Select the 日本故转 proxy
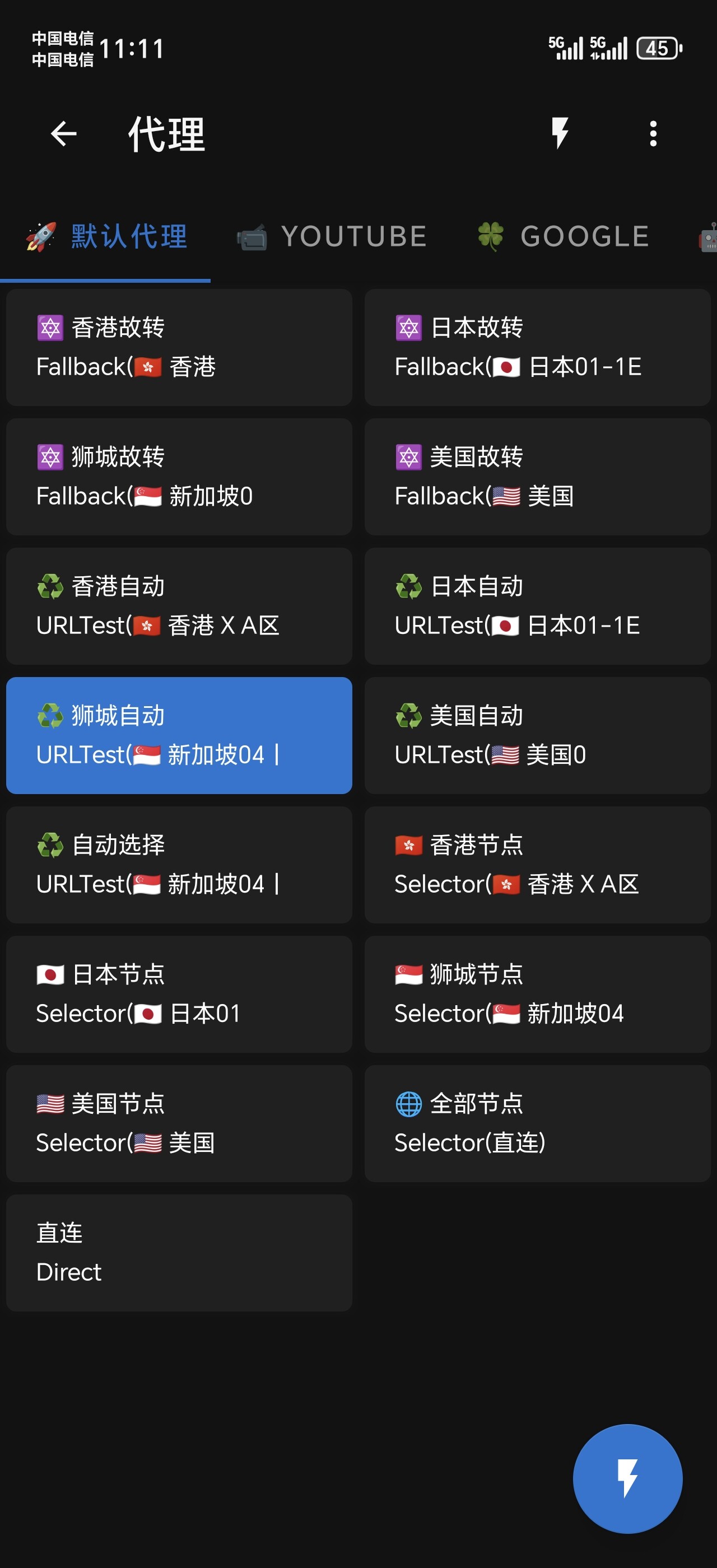Screen dimensions: 717x1568 pyautogui.click(x=537, y=348)
